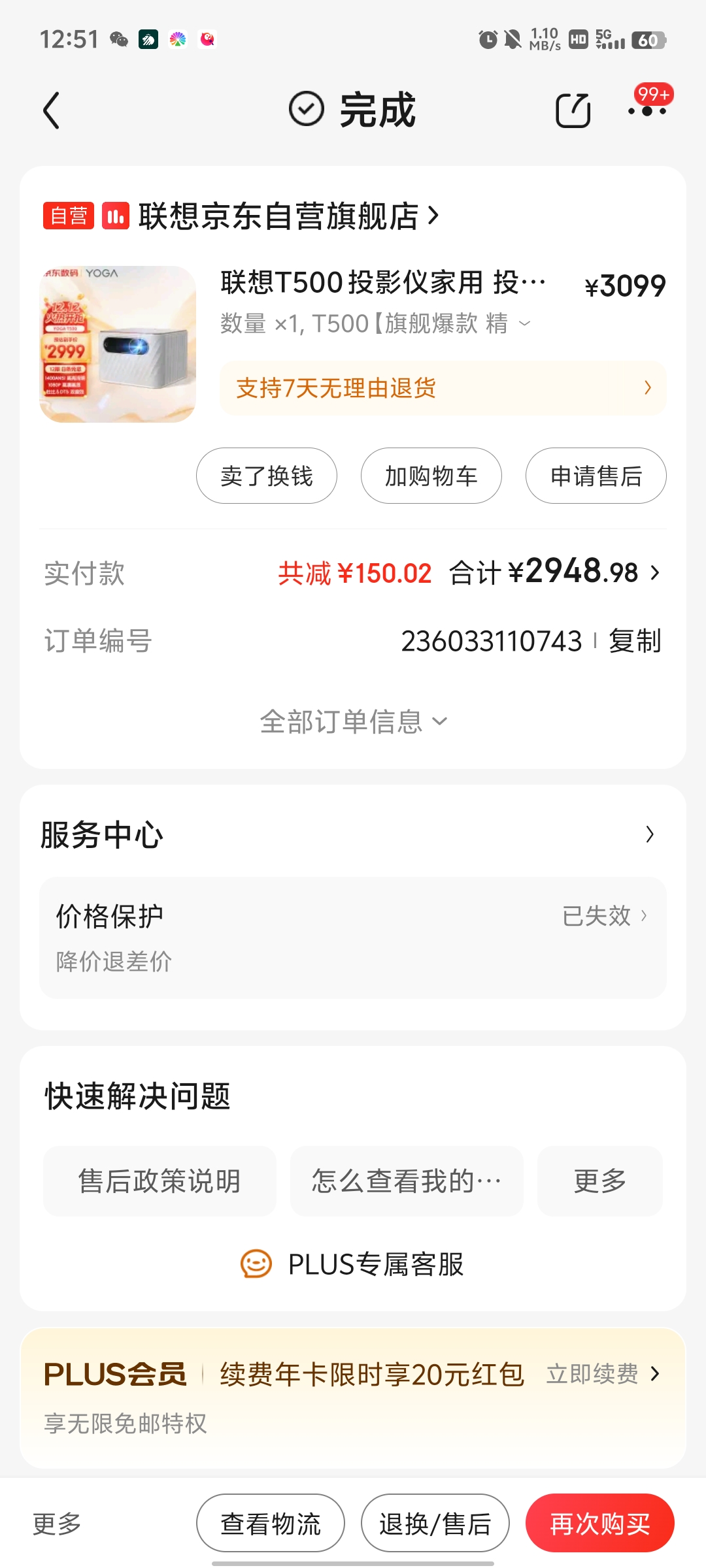Screen dimensions: 706x1568
Task: Contact PLUS专属客服
Action: 353,1264
